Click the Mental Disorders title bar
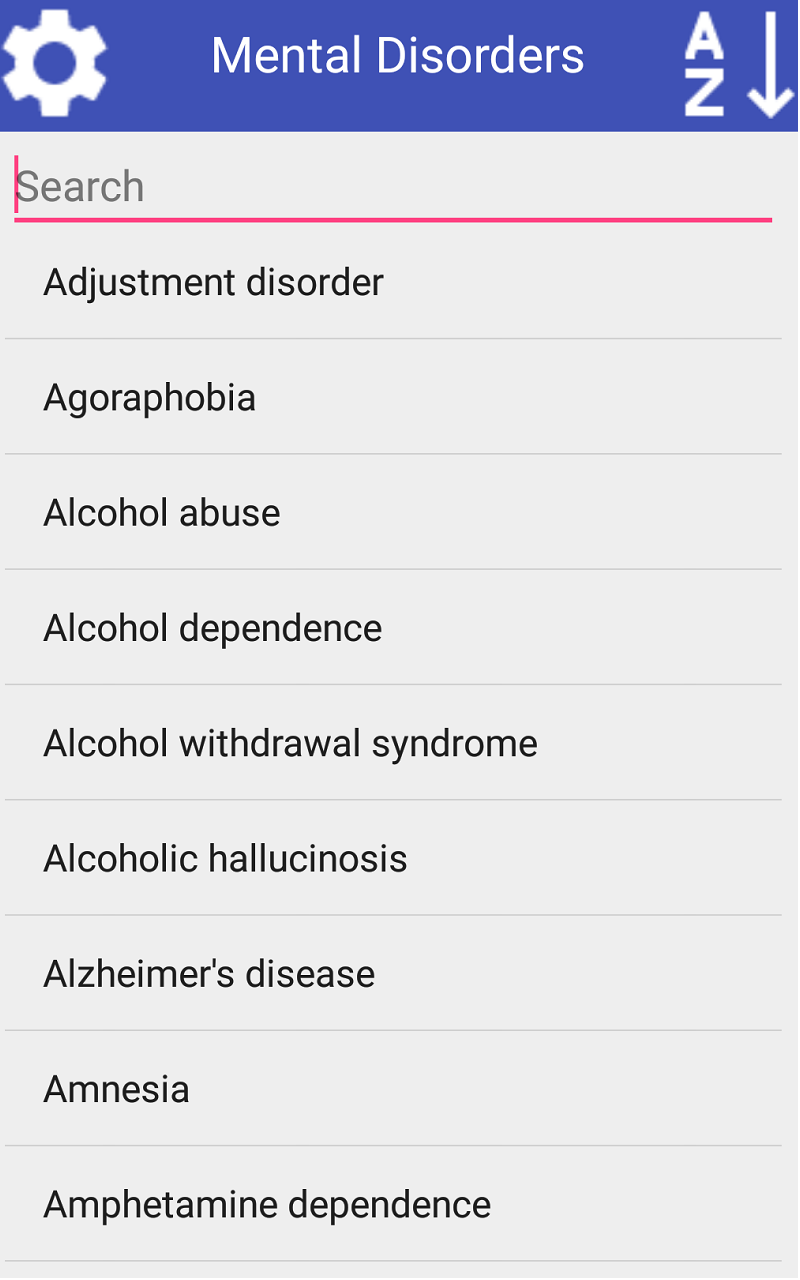This screenshot has height=1280, width=800. [x=397, y=56]
